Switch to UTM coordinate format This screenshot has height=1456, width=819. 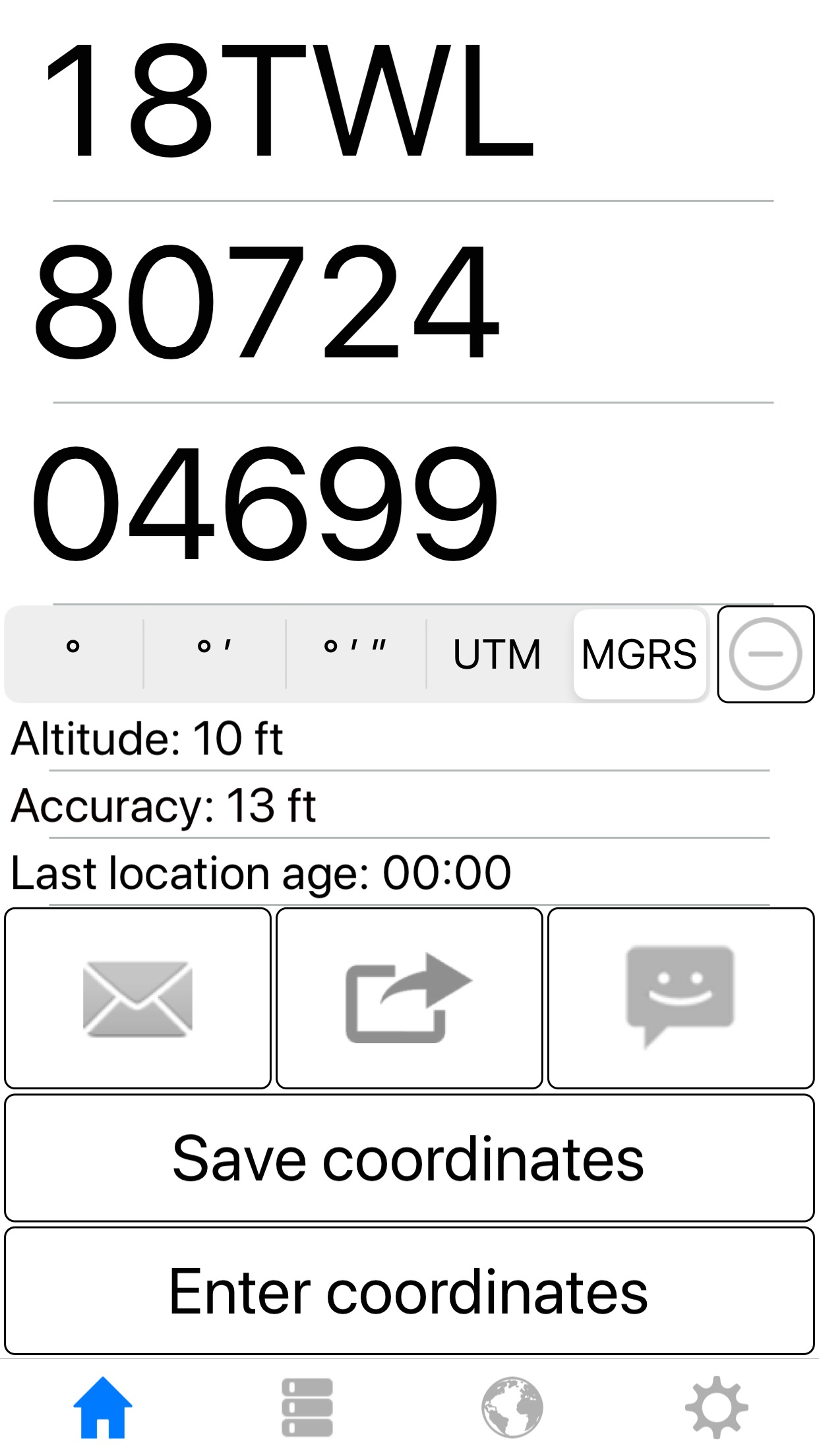(497, 654)
